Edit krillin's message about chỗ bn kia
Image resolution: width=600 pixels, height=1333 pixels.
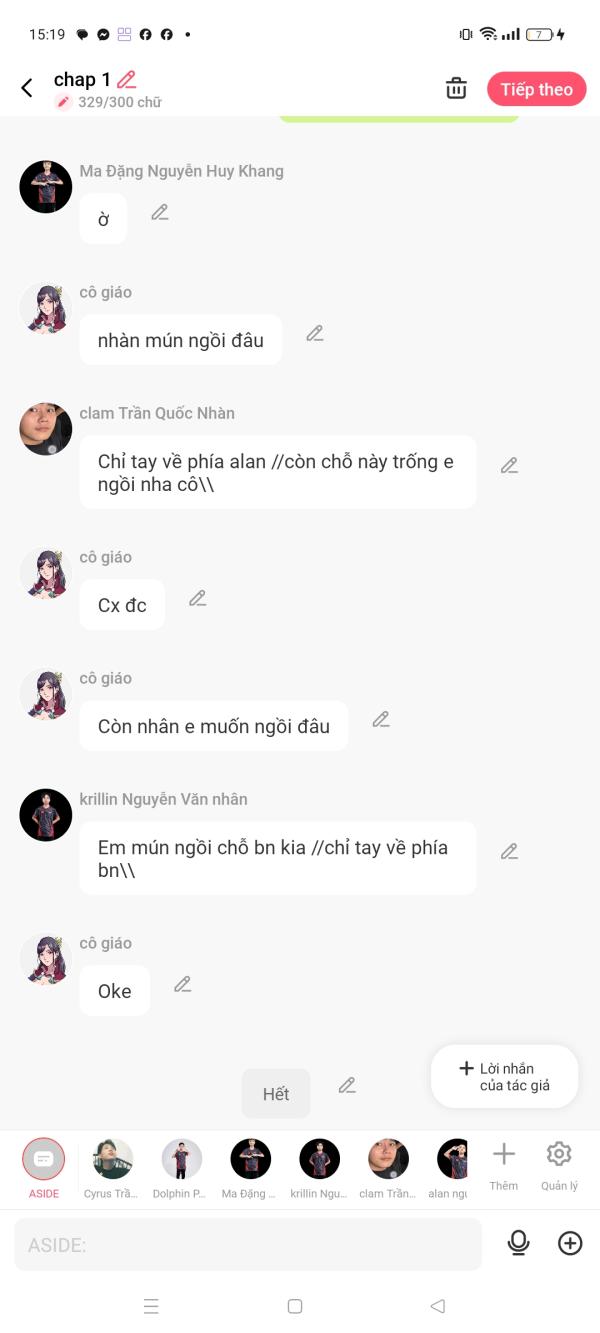pos(509,851)
